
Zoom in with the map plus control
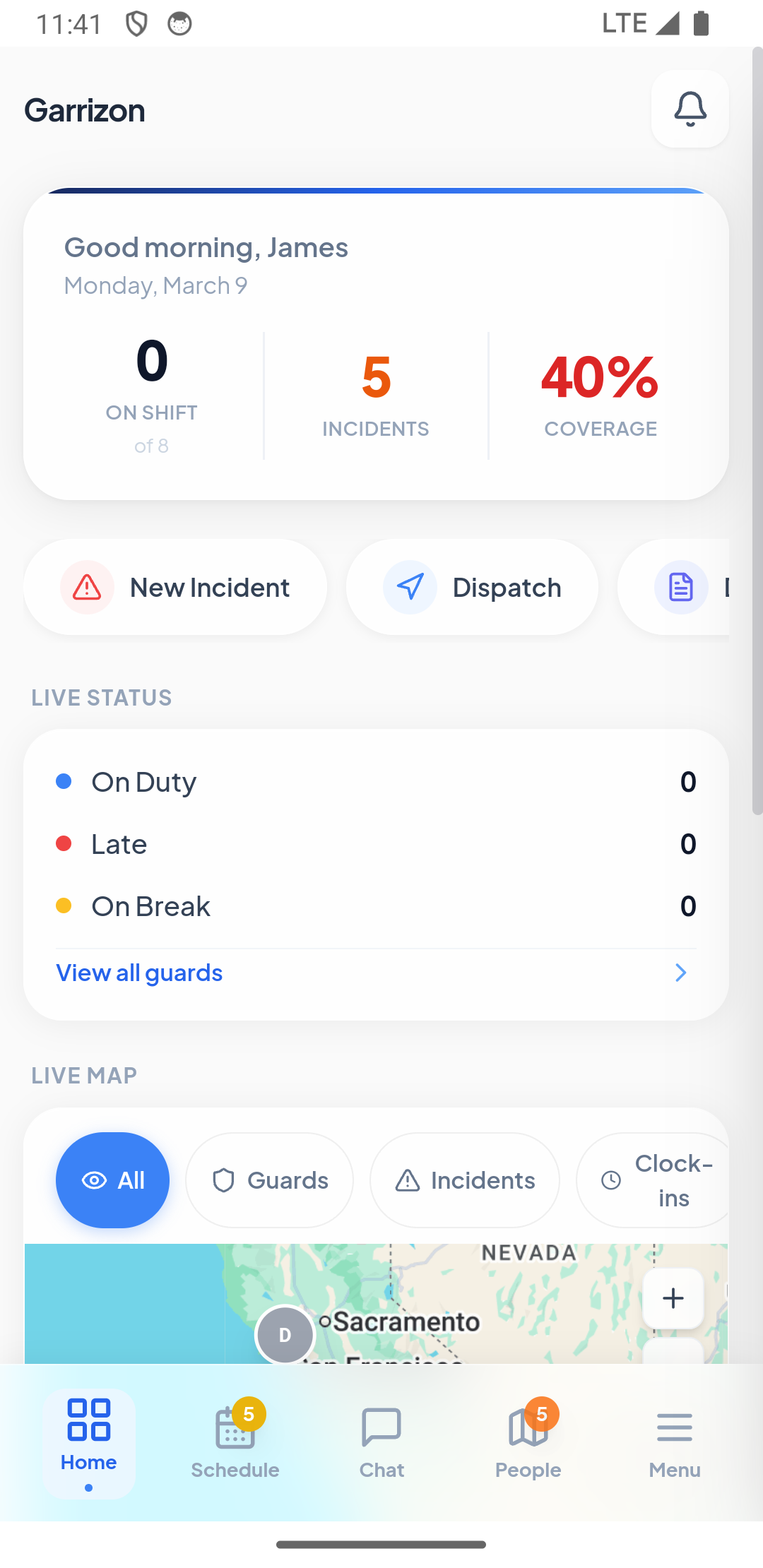coord(673,1298)
